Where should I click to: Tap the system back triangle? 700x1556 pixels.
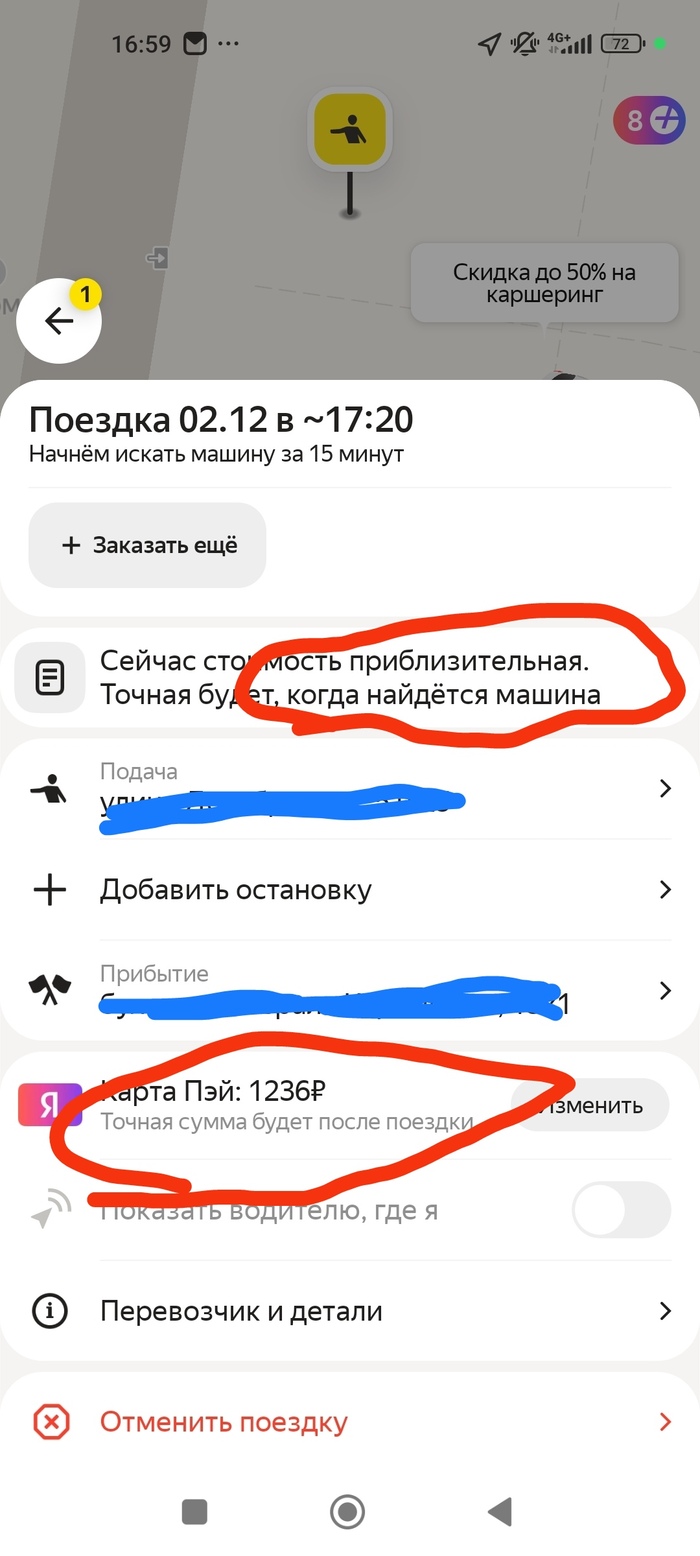tap(499, 1511)
